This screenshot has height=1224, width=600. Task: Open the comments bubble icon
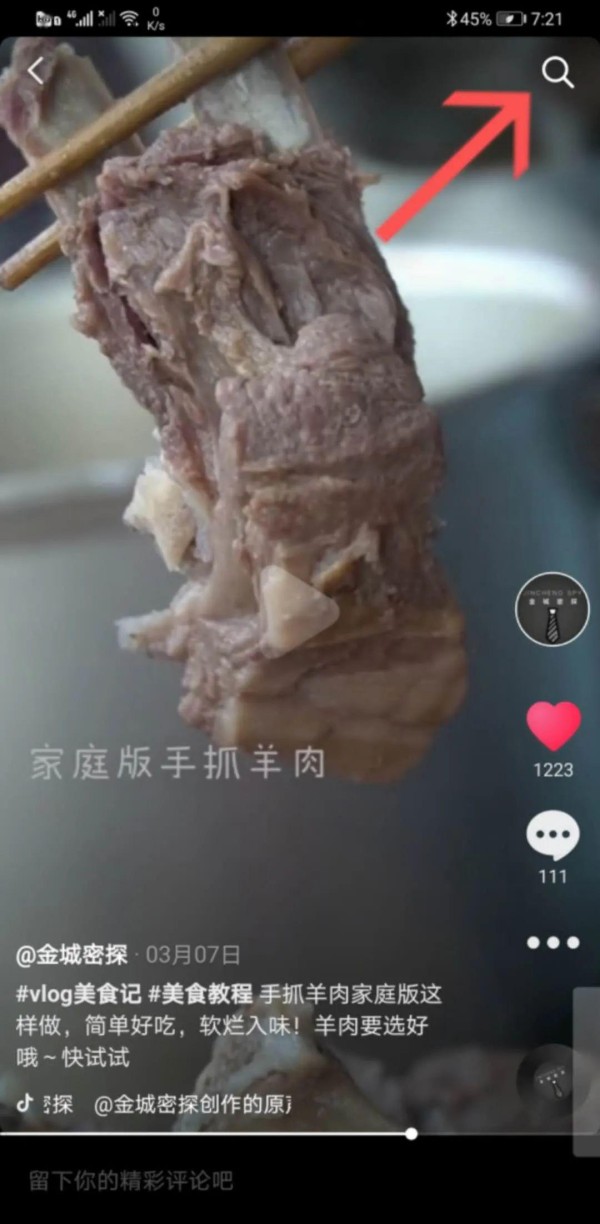point(553,837)
